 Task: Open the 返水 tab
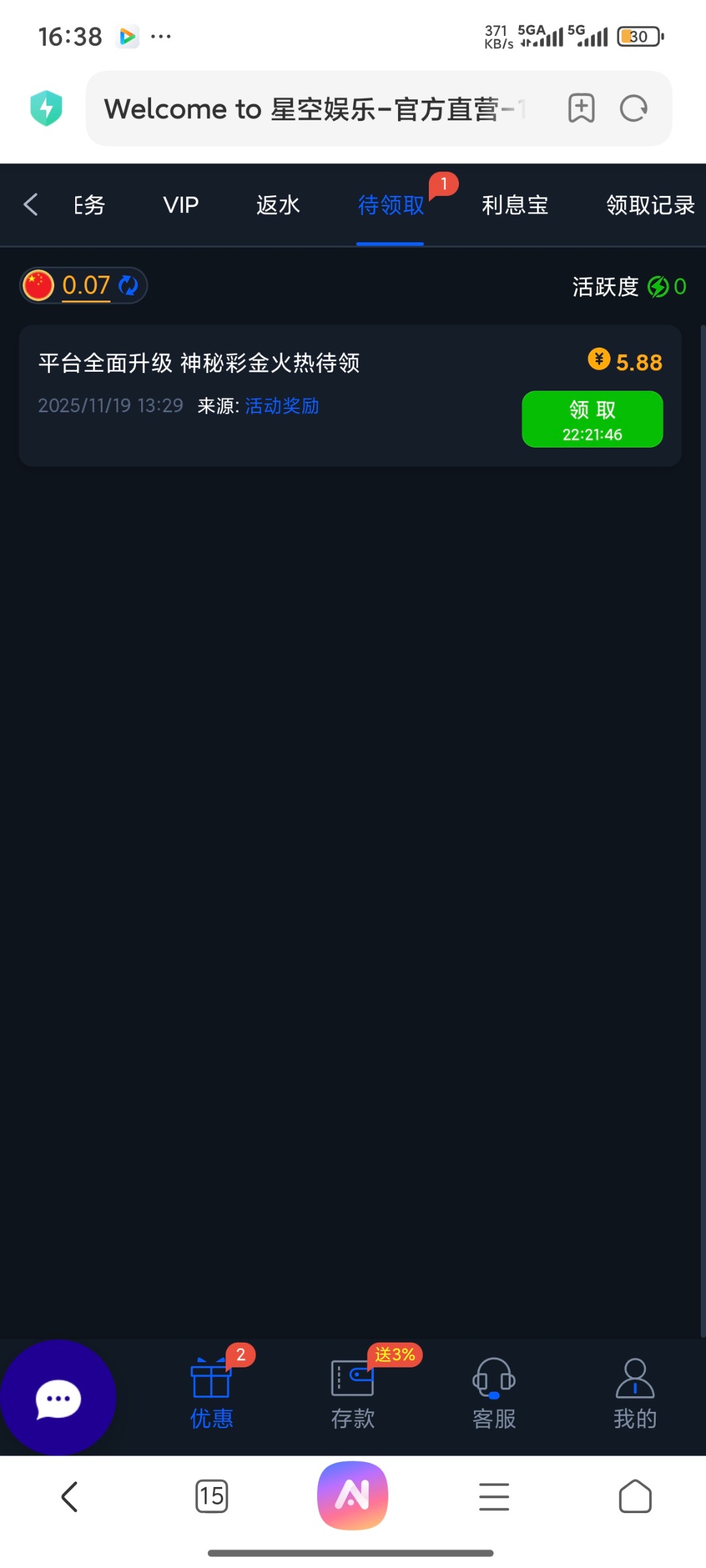tap(278, 205)
